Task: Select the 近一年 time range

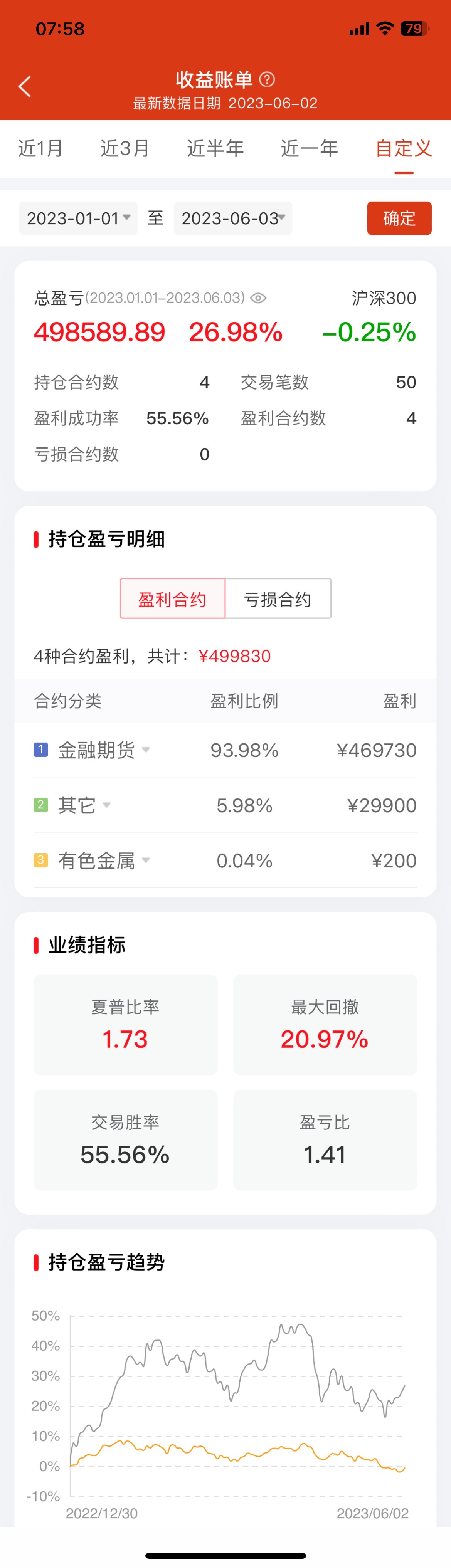Action: coord(309,148)
